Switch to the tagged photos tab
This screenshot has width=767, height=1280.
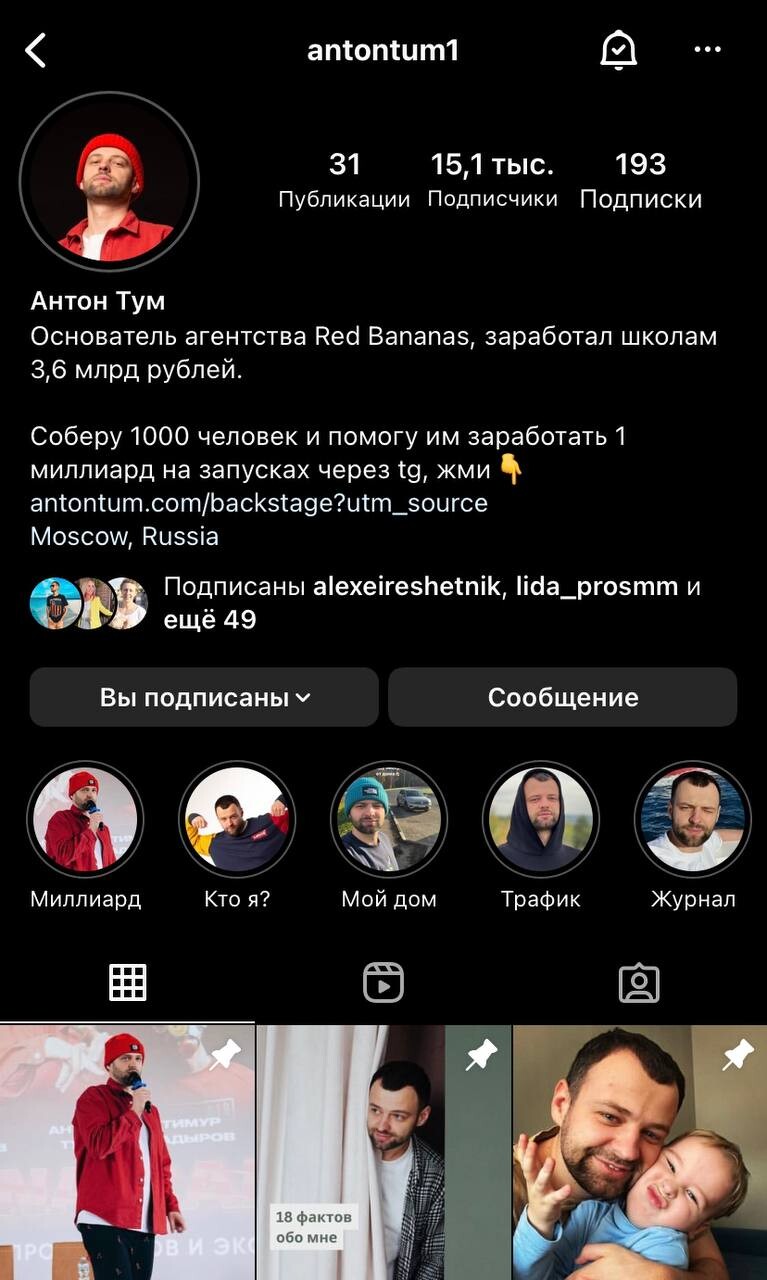(639, 983)
